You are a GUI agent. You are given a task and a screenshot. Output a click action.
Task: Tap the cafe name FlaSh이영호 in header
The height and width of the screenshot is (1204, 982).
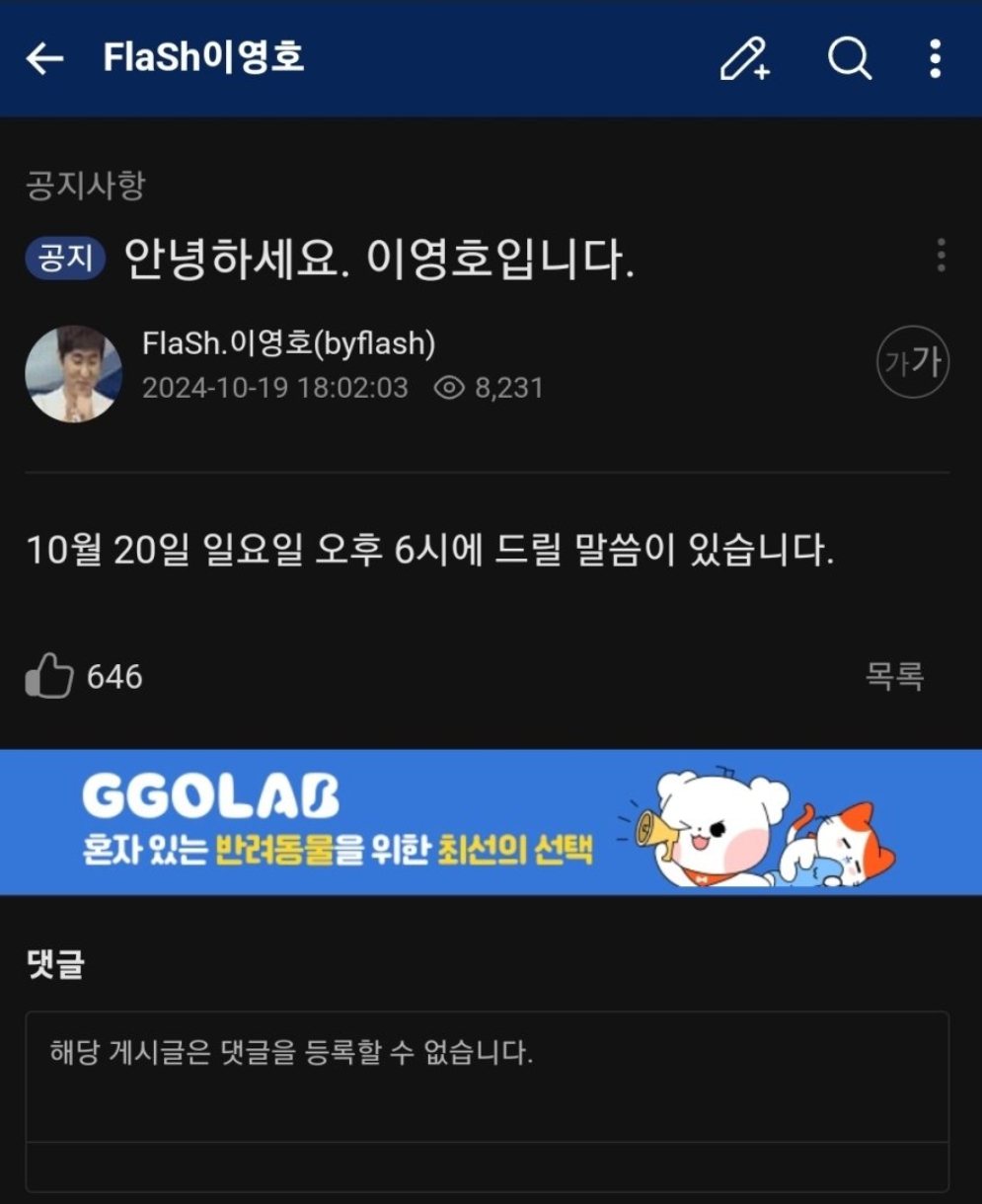[x=205, y=59]
